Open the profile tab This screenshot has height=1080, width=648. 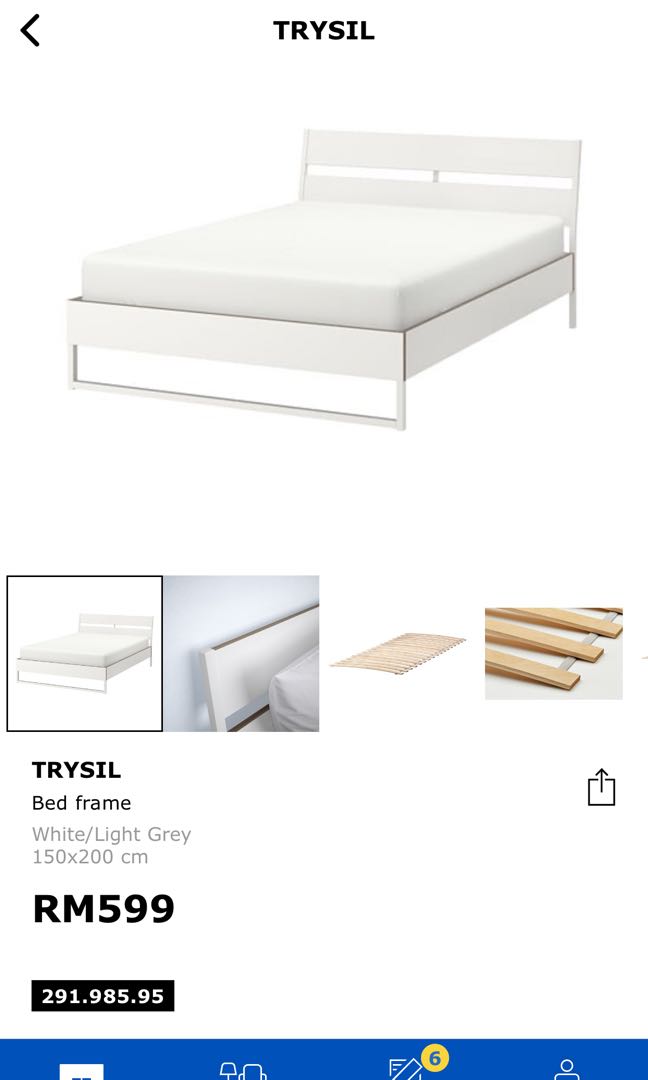point(566,1069)
